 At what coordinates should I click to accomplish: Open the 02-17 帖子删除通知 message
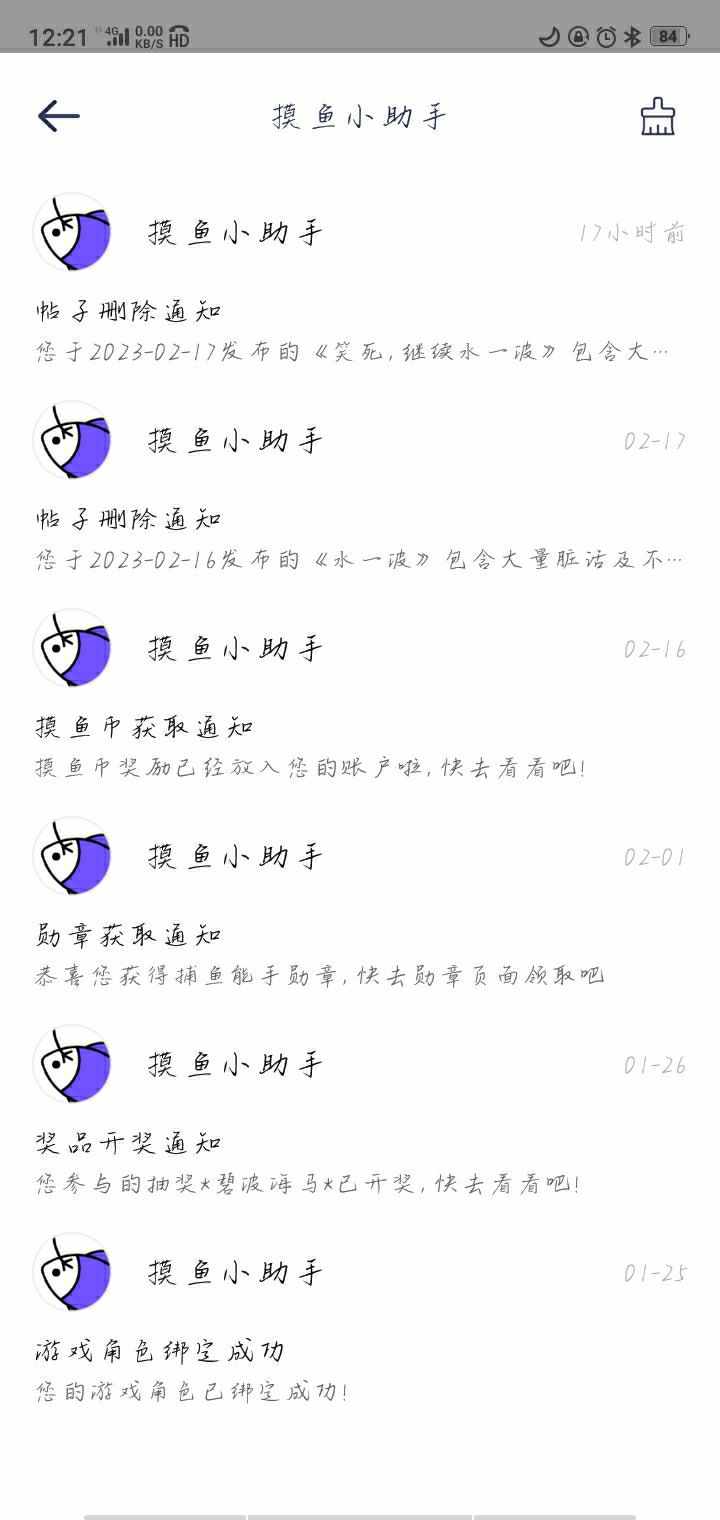click(360, 490)
